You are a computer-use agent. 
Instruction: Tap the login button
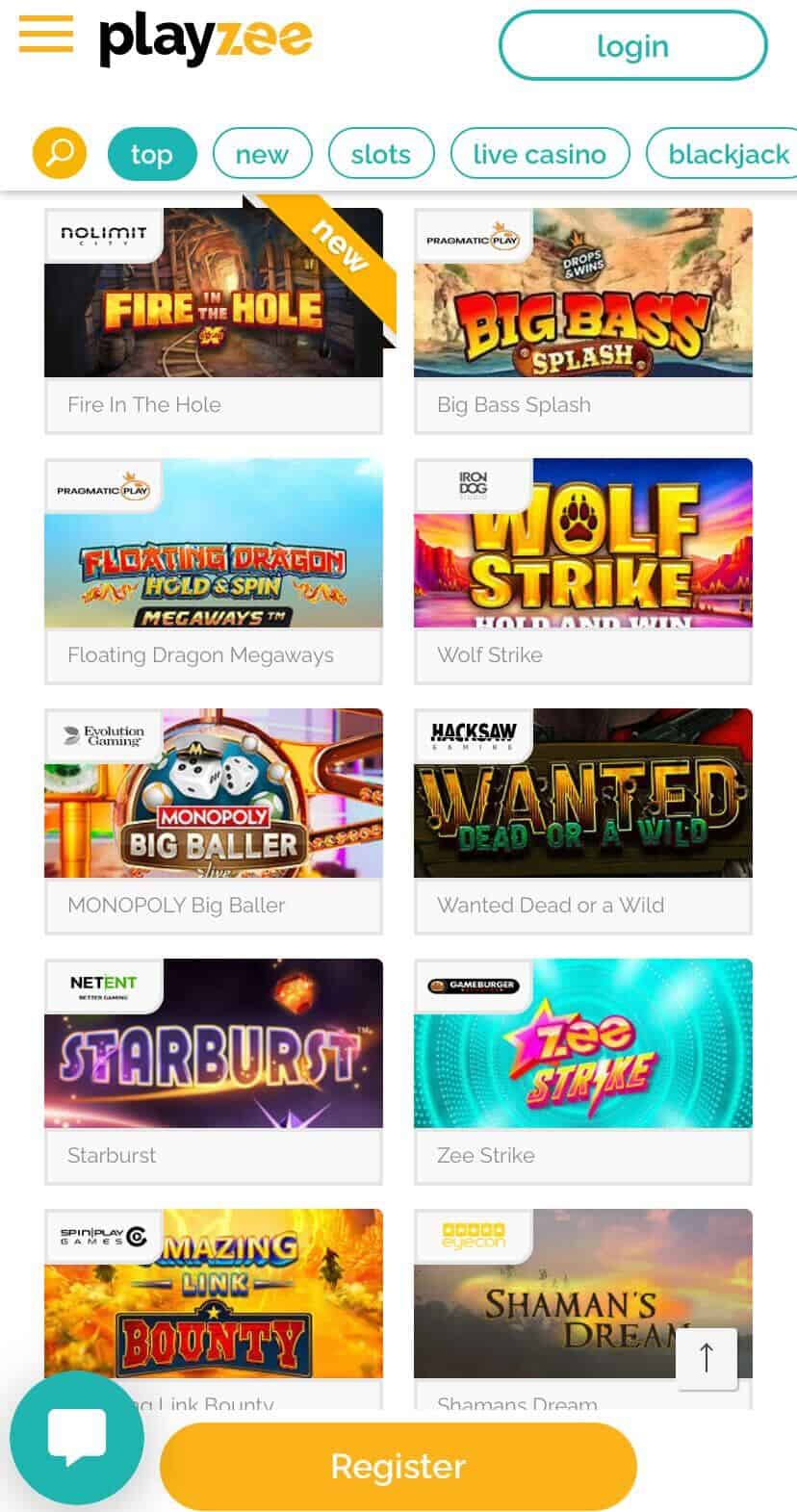click(x=632, y=45)
